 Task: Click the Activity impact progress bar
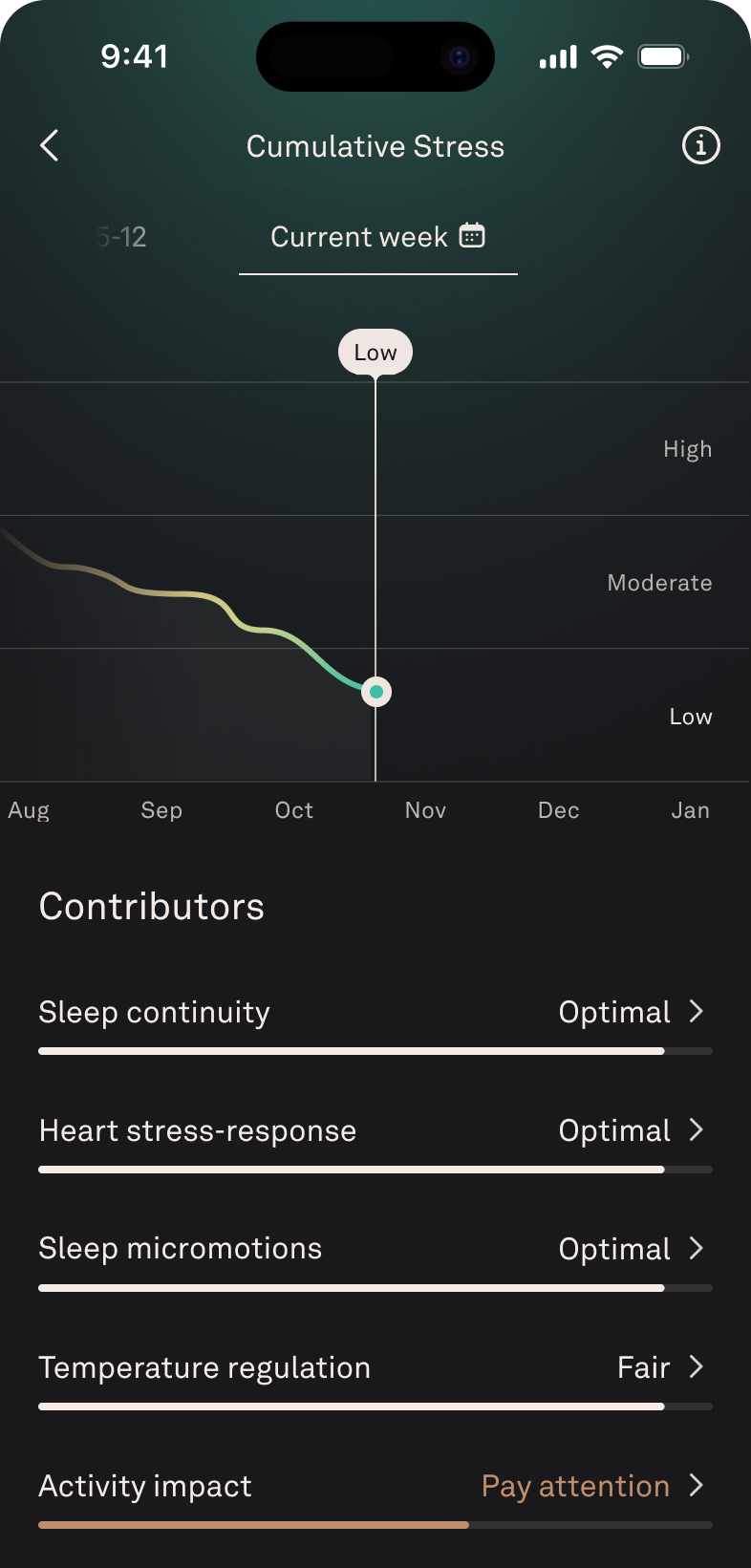click(x=375, y=1524)
